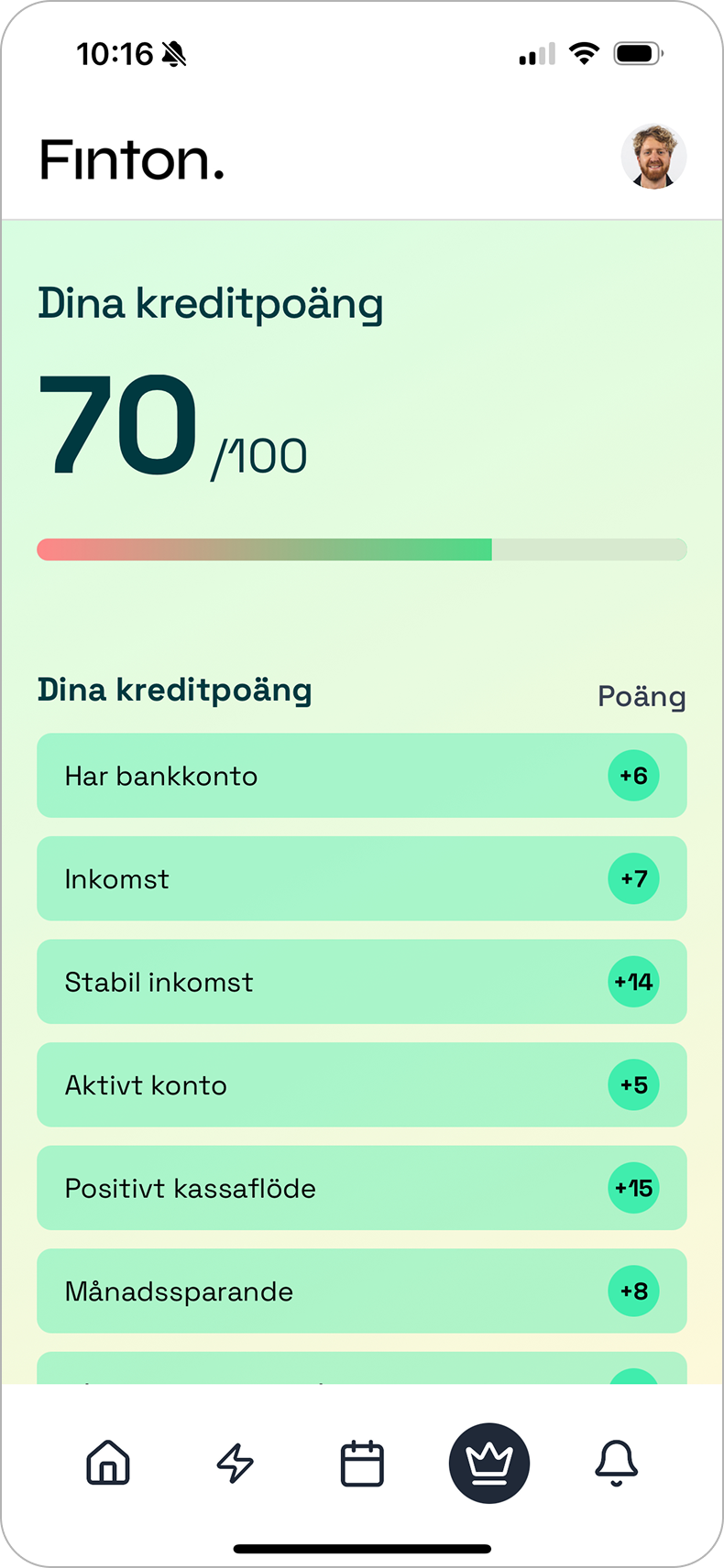The height and width of the screenshot is (1568, 724).
Task: Tap the cellular signal bars icon
Action: tap(534, 55)
